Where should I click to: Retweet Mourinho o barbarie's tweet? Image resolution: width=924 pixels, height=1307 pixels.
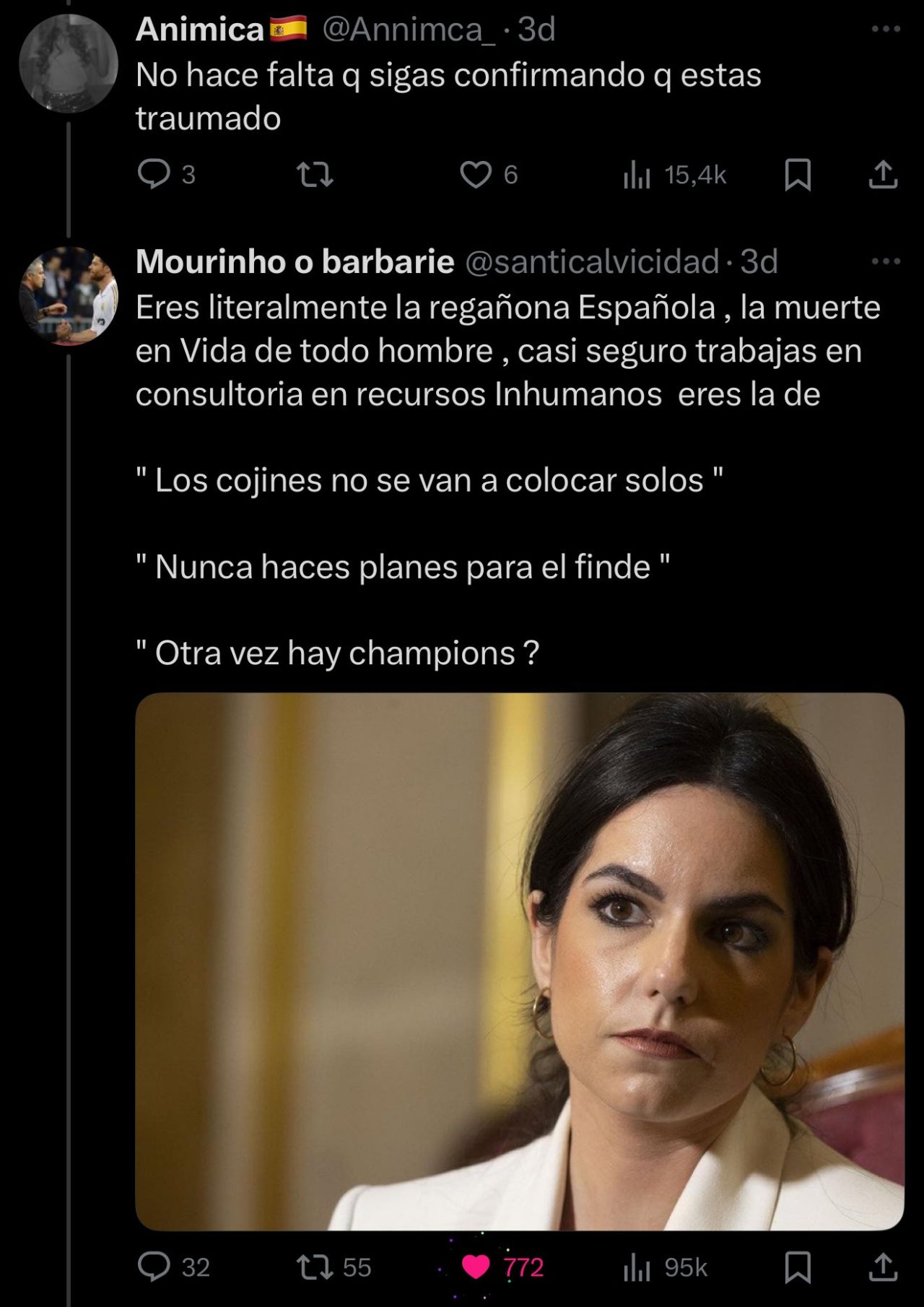pos(315,1267)
